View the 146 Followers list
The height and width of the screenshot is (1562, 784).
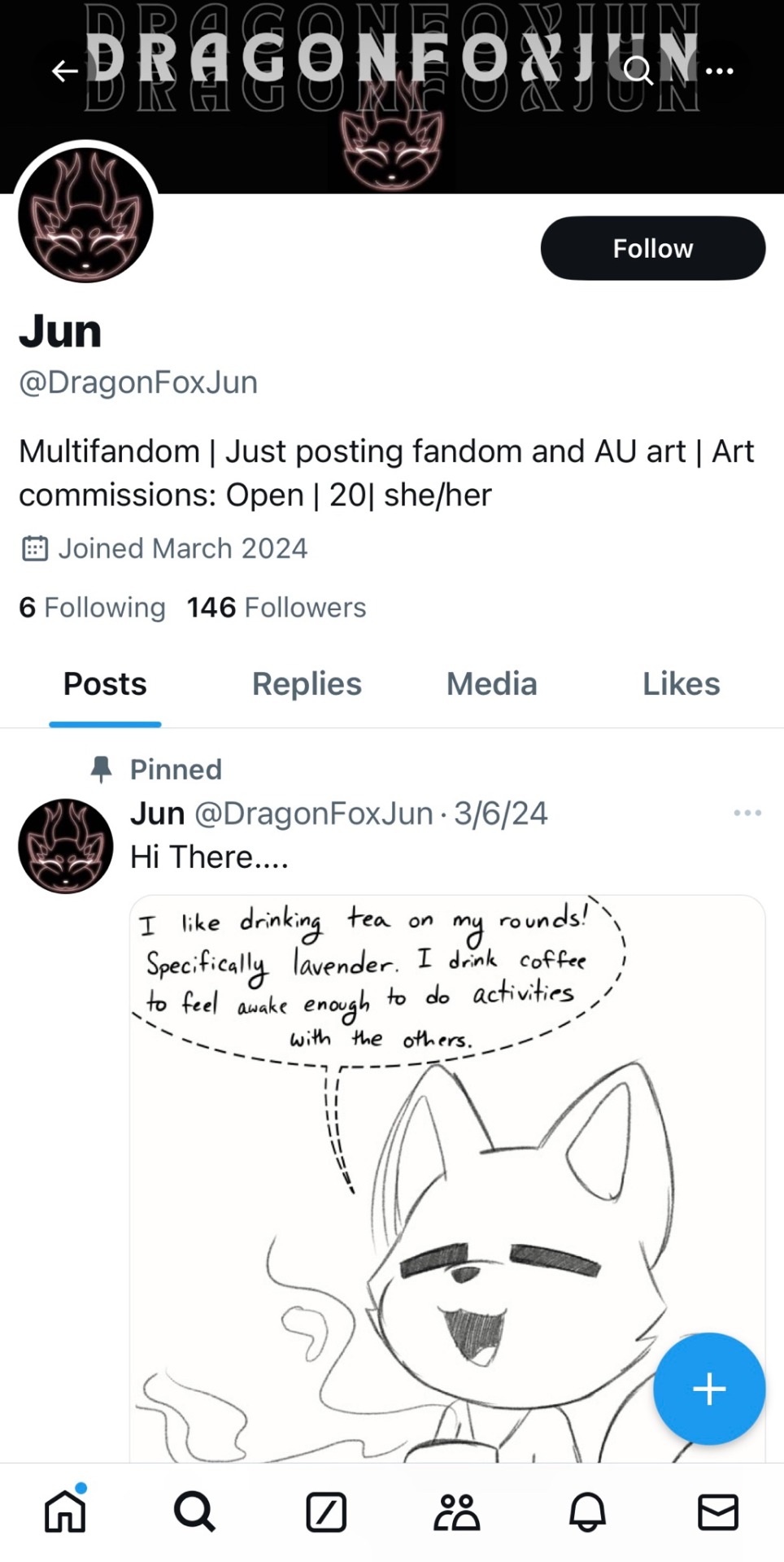[277, 607]
